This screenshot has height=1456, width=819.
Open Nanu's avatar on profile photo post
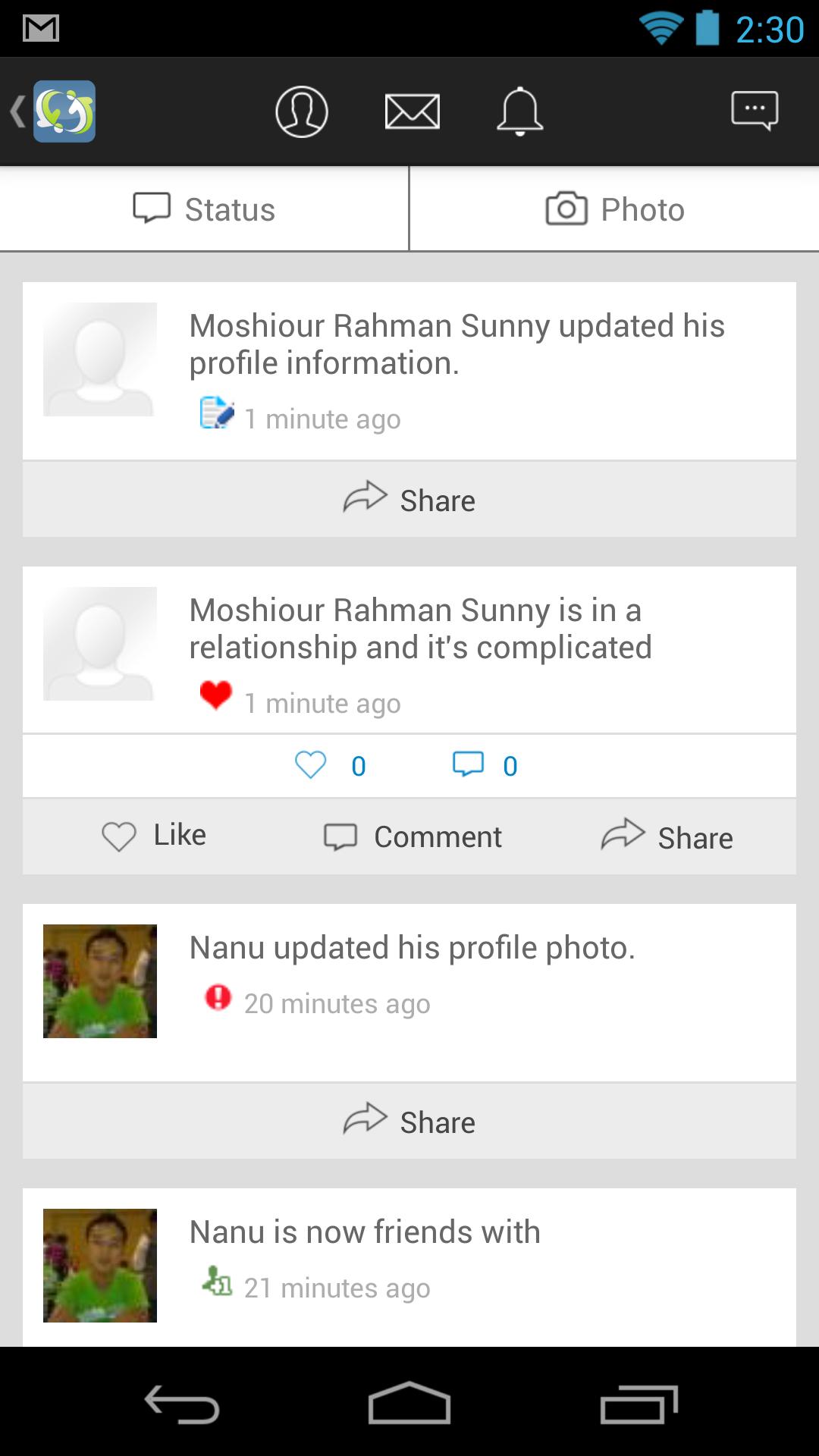click(x=100, y=981)
